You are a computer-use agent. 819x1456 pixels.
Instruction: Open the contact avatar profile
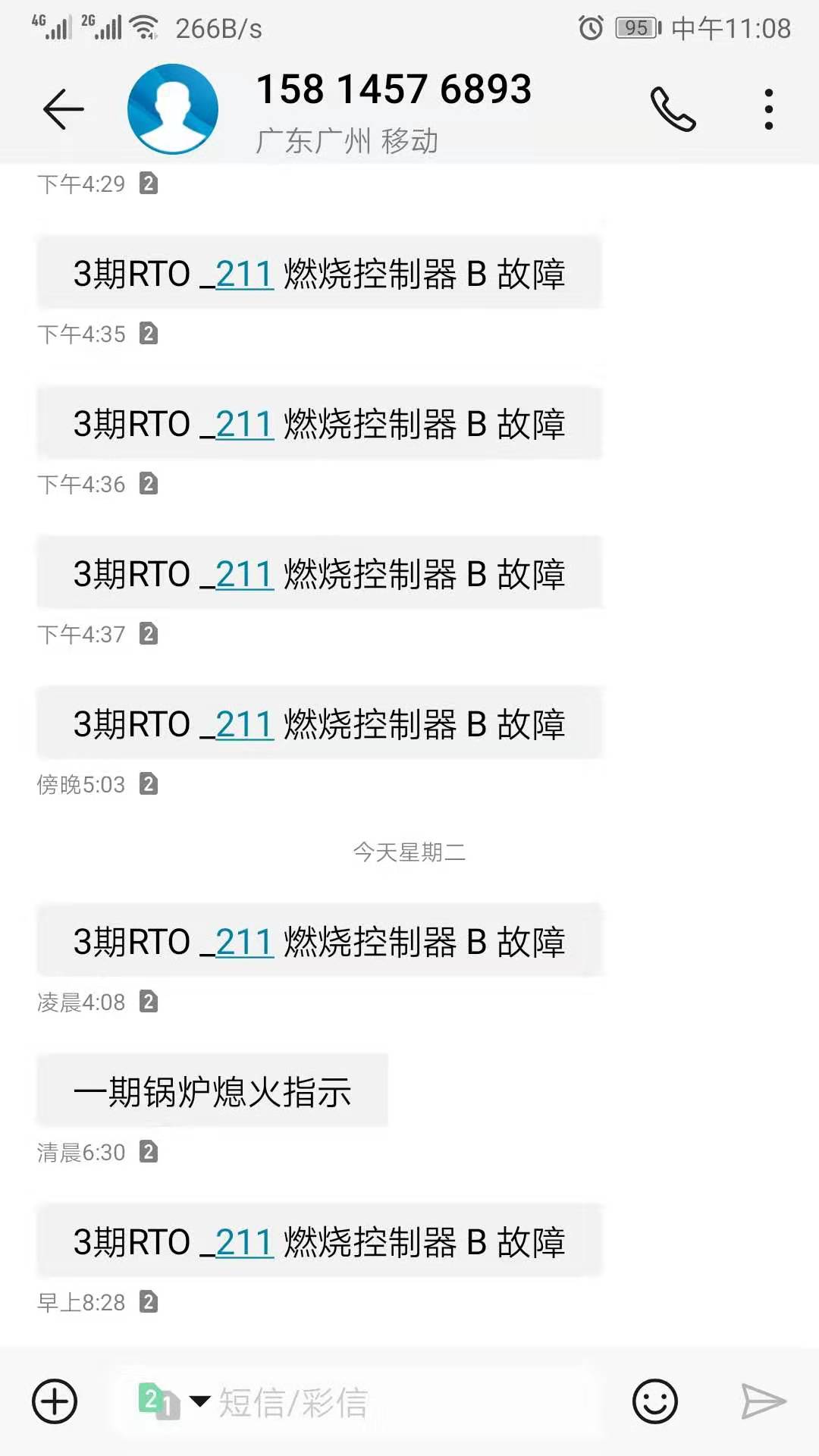[x=173, y=109]
